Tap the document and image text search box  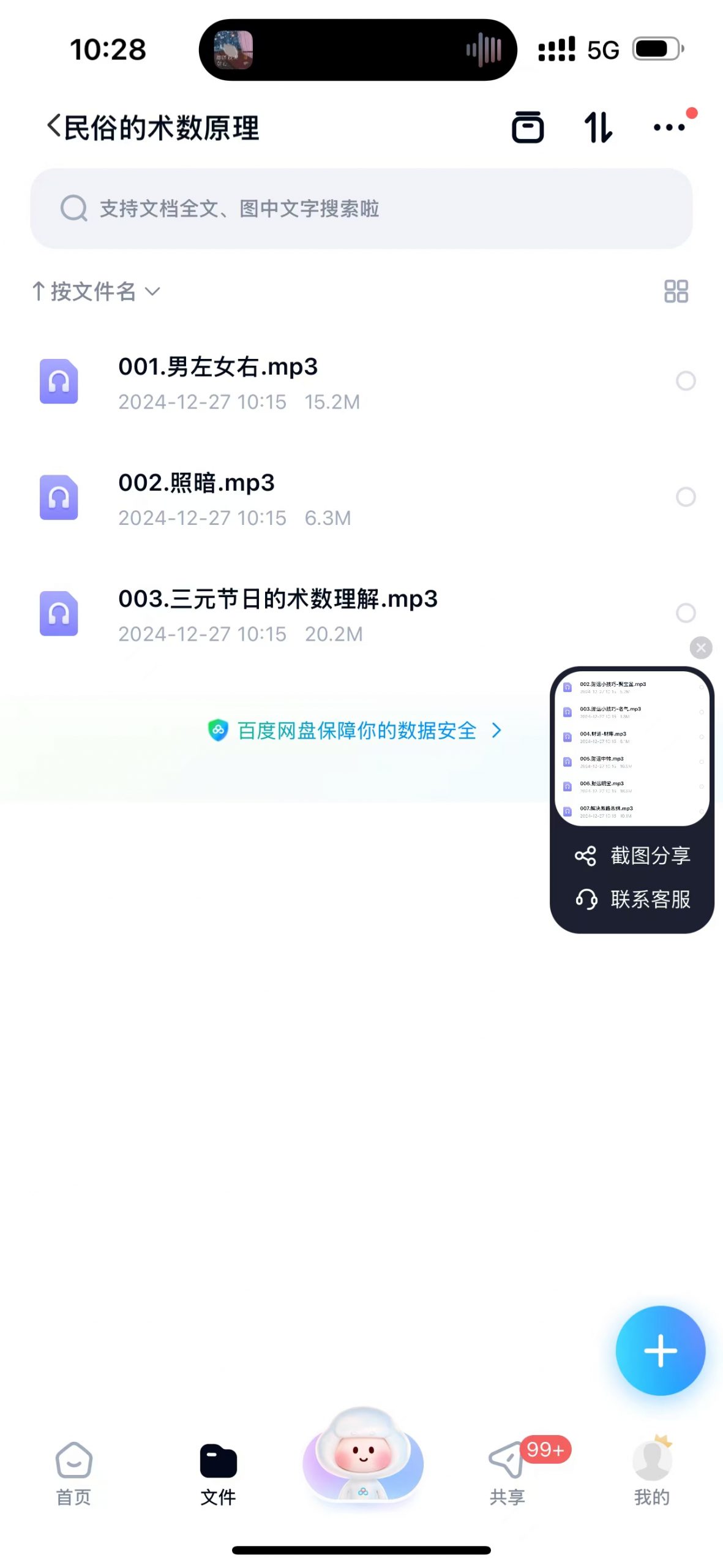(x=361, y=208)
